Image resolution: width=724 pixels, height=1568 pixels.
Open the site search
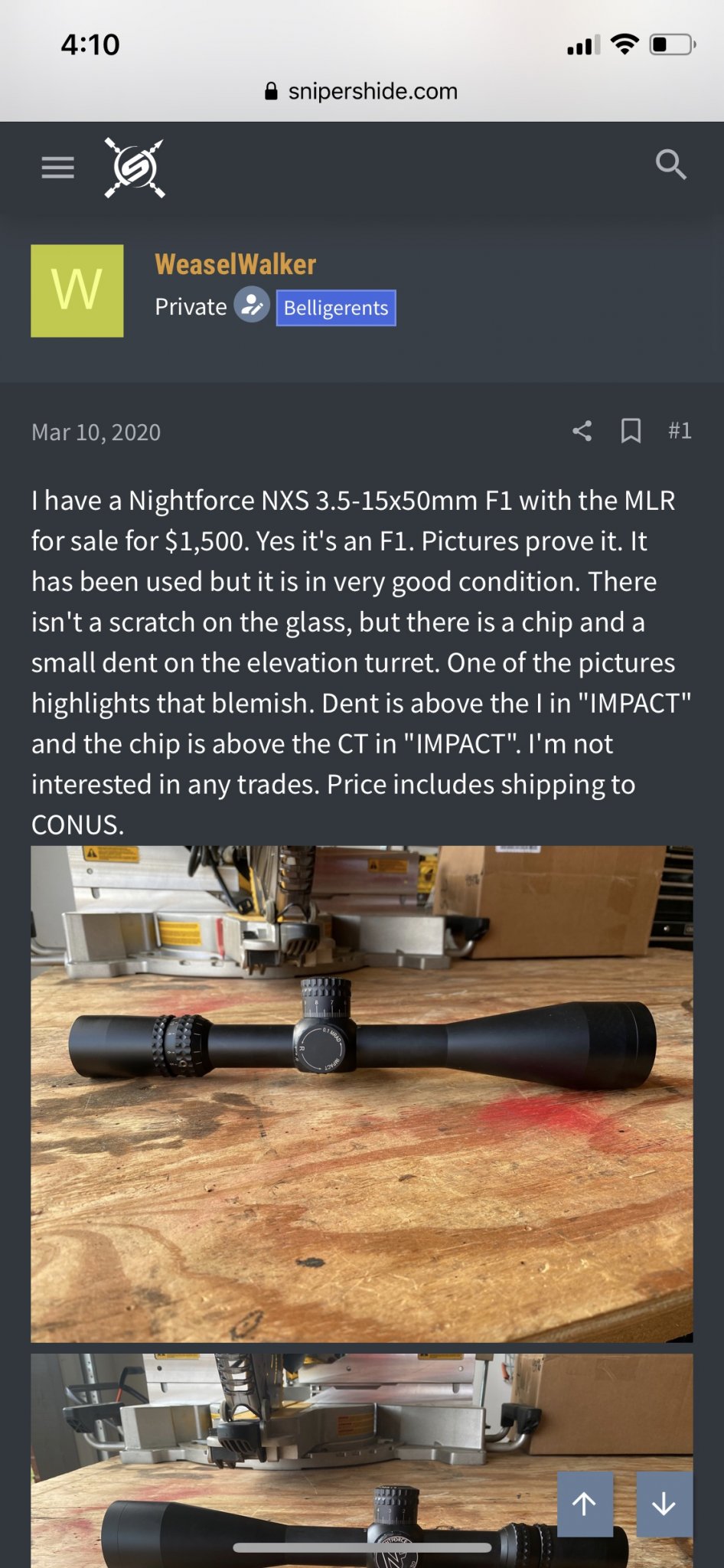[x=670, y=165]
